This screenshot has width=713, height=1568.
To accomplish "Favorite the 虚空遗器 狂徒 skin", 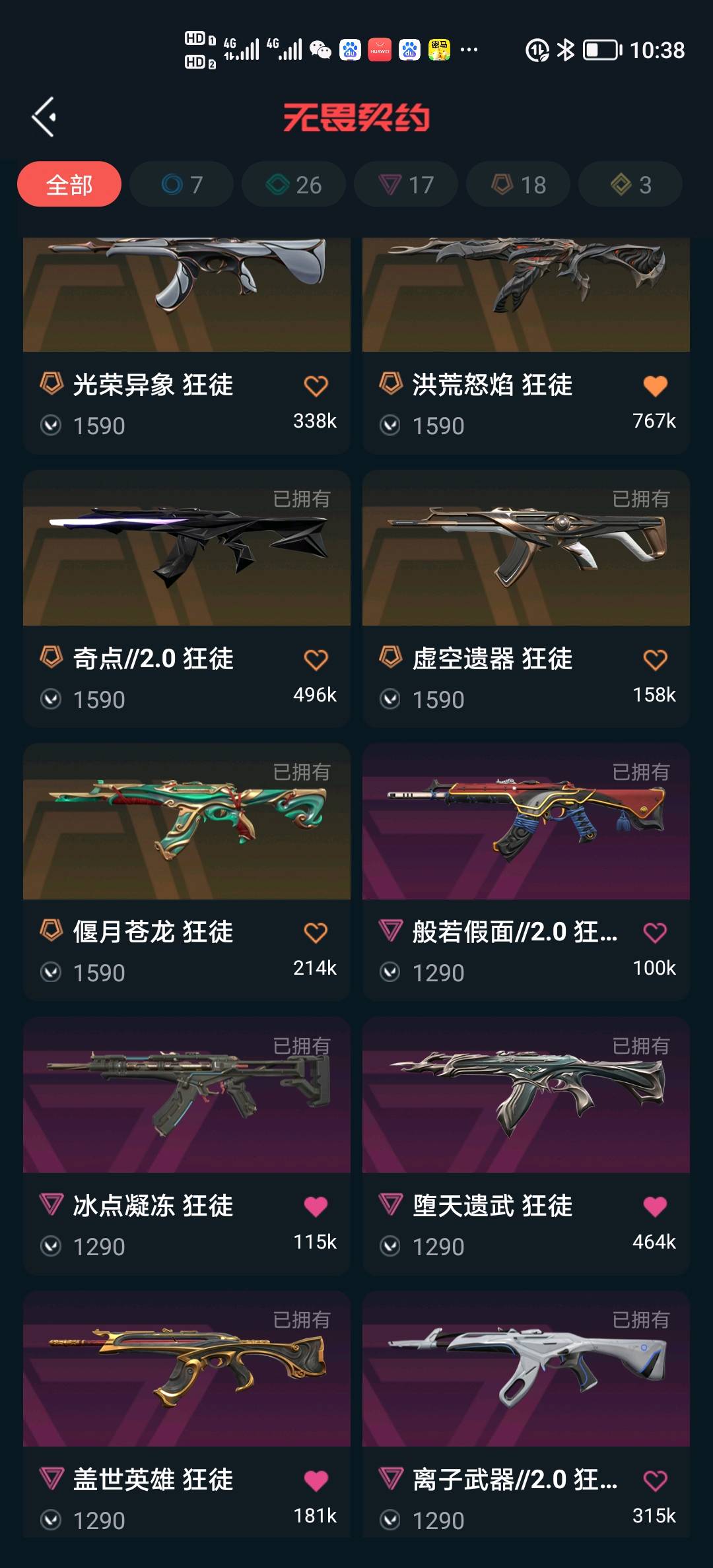I will click(655, 660).
